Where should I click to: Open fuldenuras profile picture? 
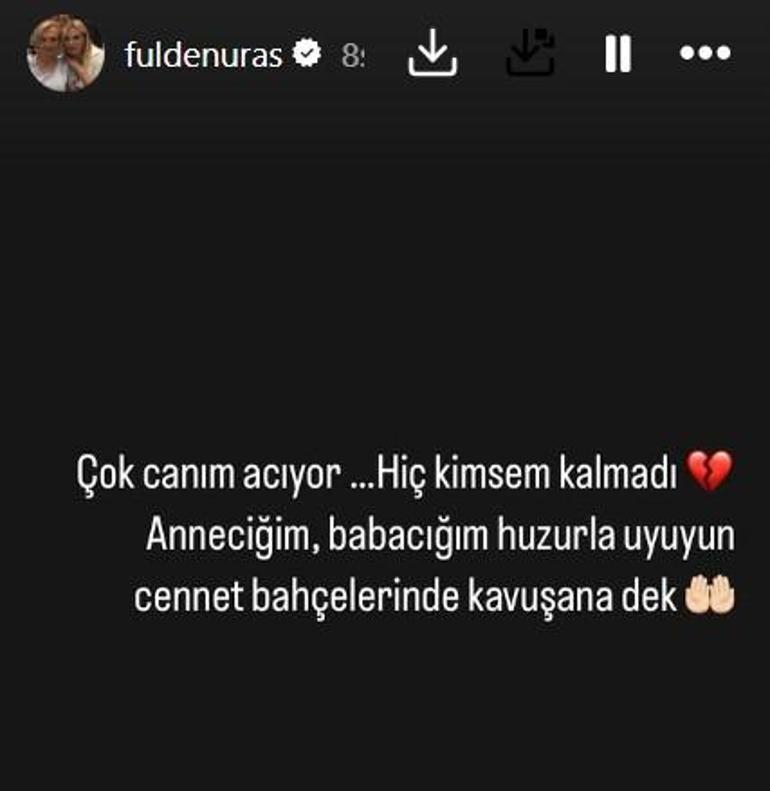tap(64, 53)
